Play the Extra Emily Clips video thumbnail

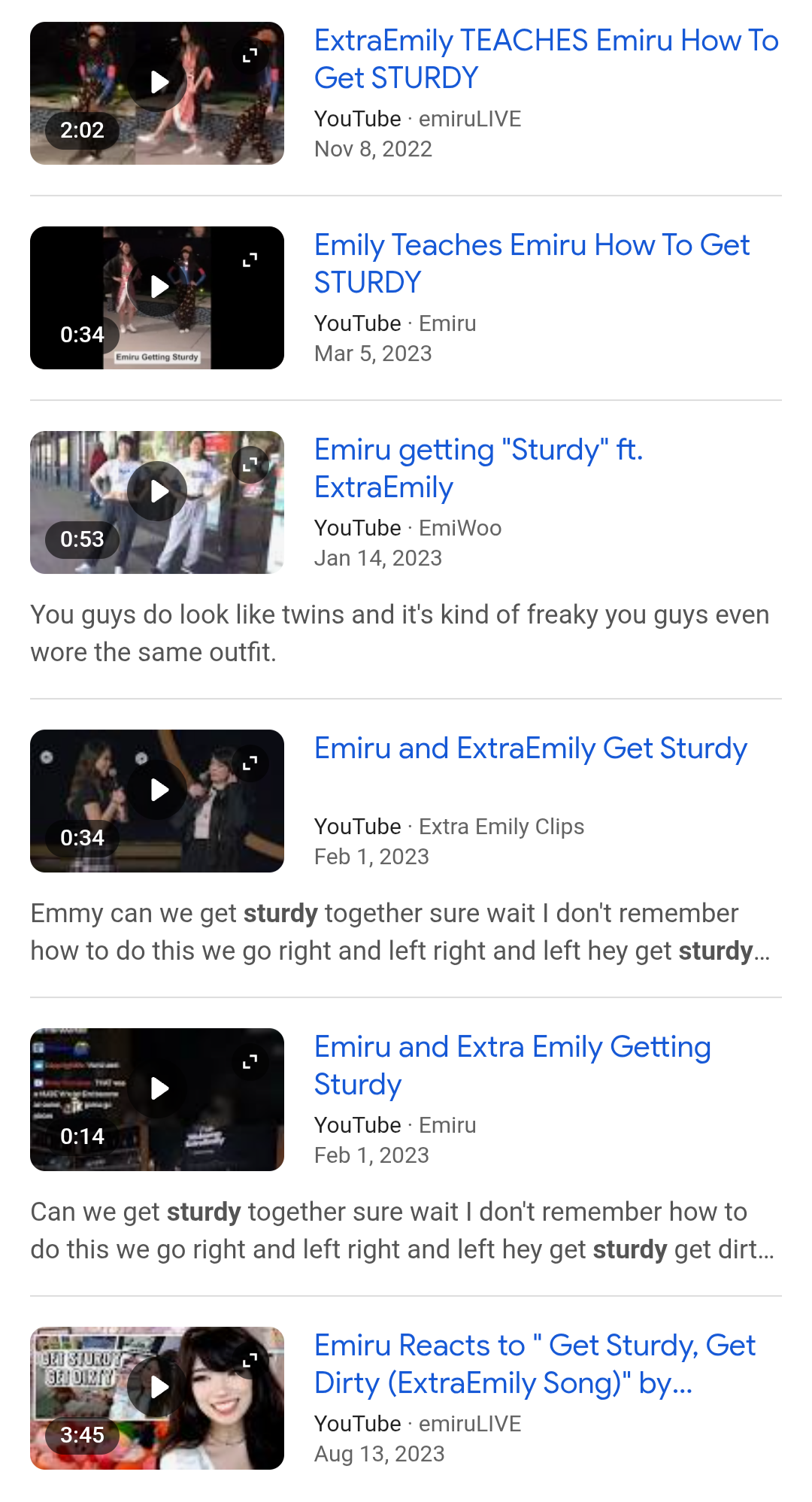[x=157, y=790]
